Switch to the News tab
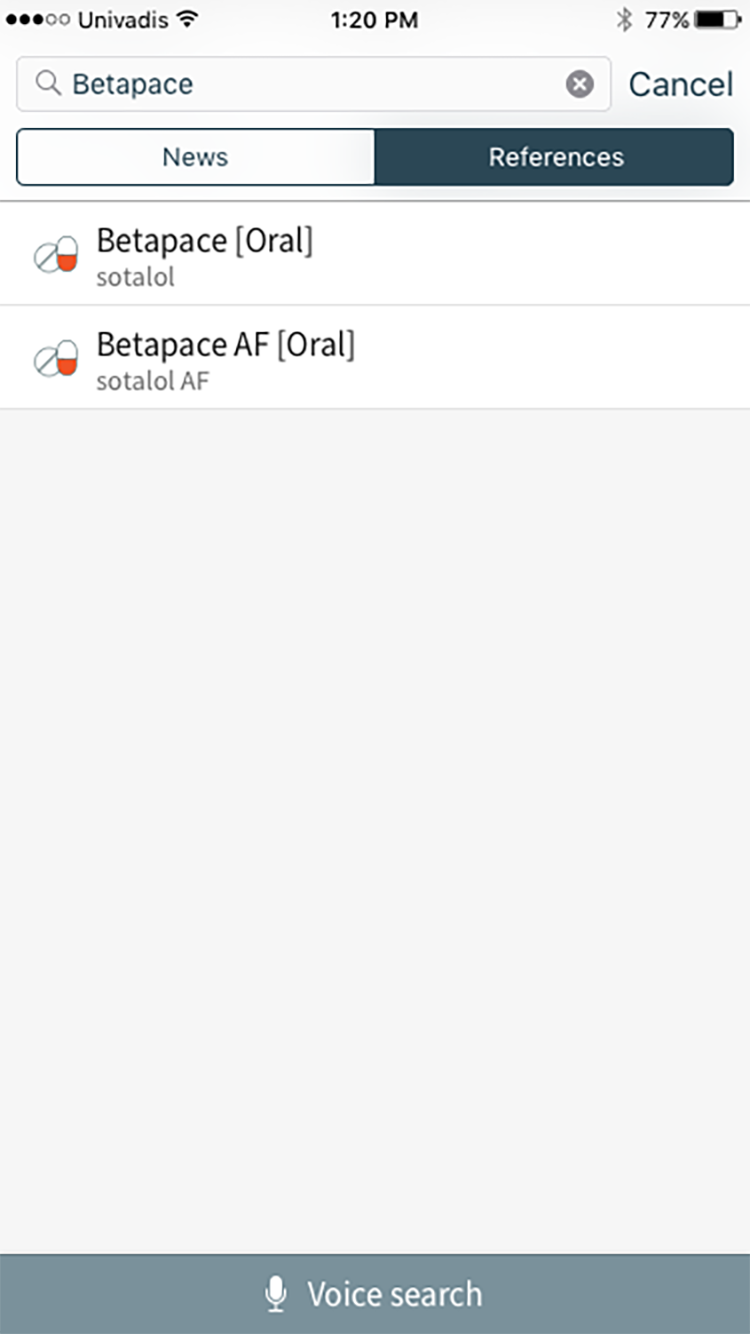Image resolution: width=750 pixels, height=1334 pixels. pyautogui.click(x=196, y=157)
